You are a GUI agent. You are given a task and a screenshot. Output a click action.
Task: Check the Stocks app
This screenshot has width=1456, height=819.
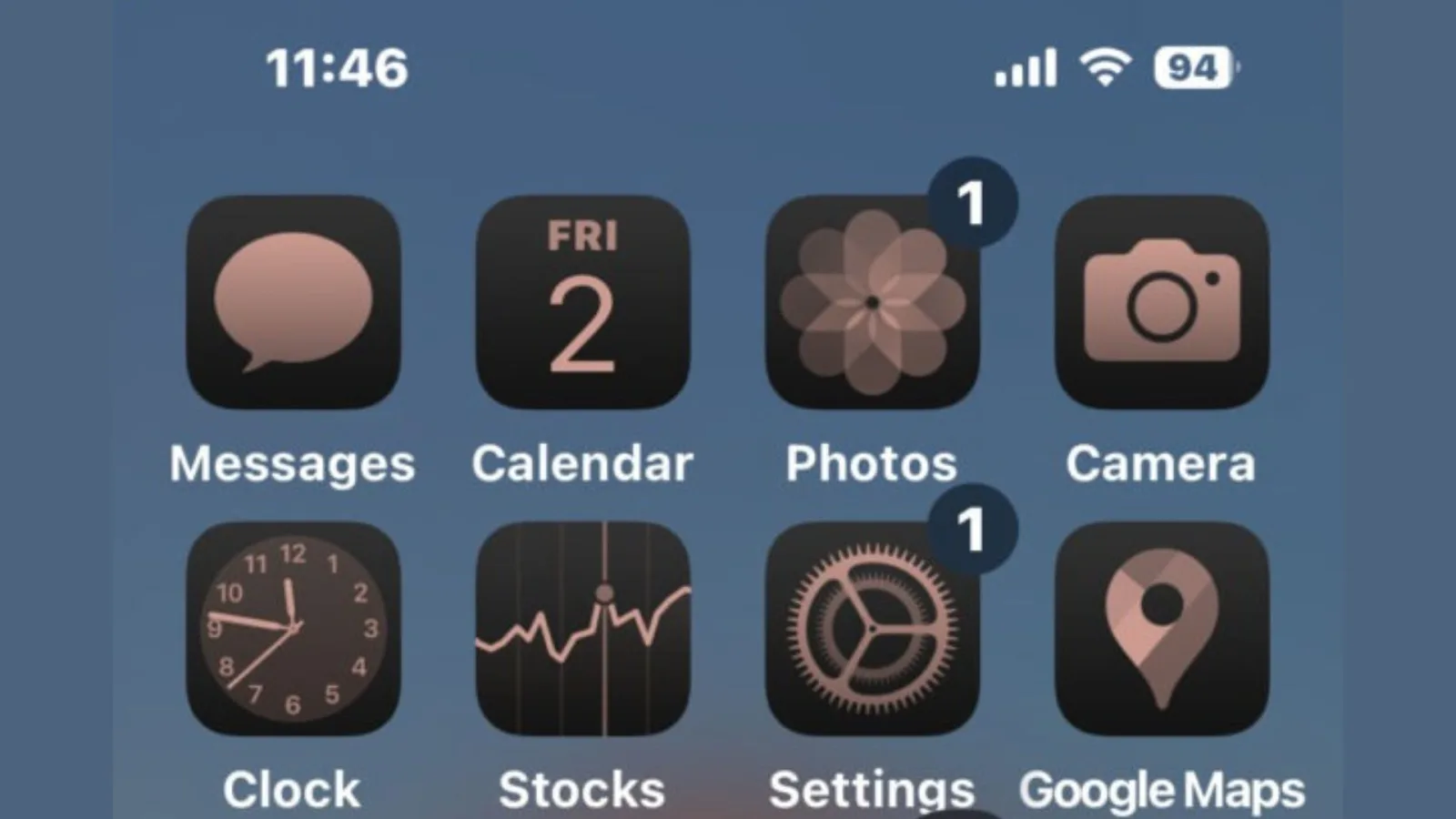coord(582,628)
